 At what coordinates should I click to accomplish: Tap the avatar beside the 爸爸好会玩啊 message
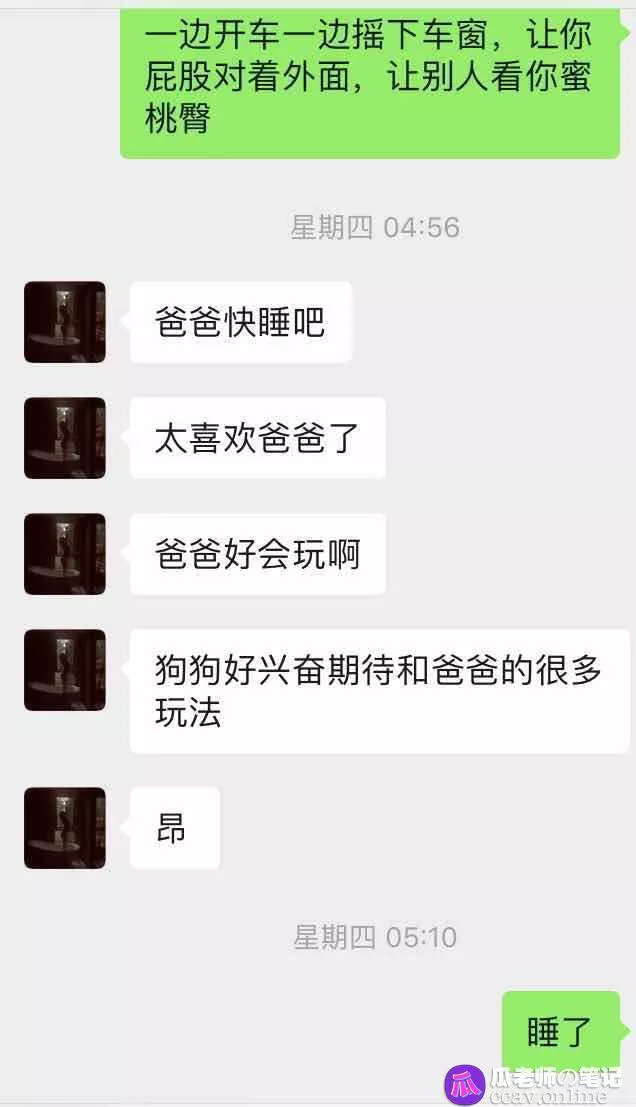pyautogui.click(x=65, y=554)
